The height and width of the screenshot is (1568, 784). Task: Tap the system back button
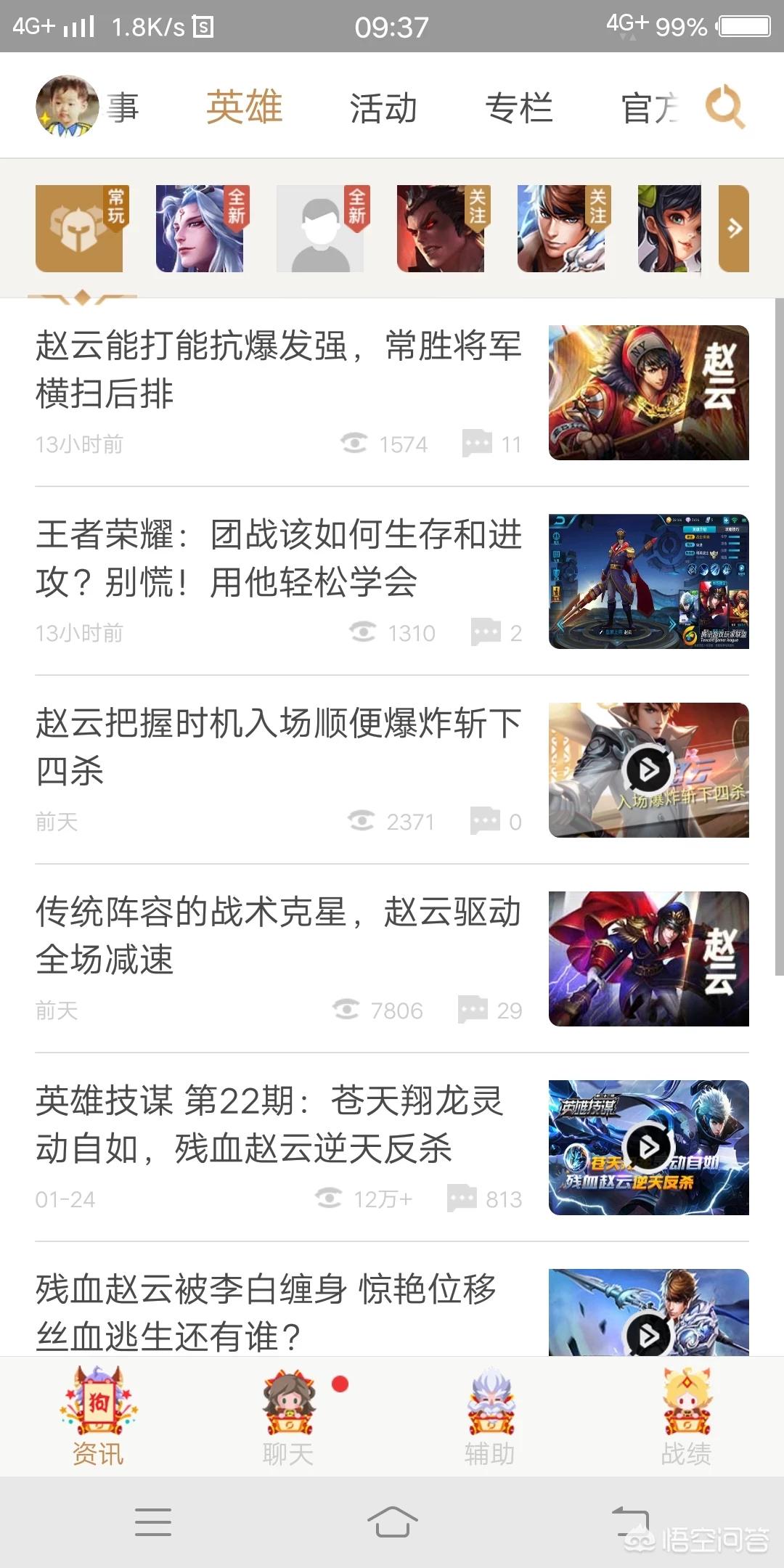click(x=630, y=1522)
